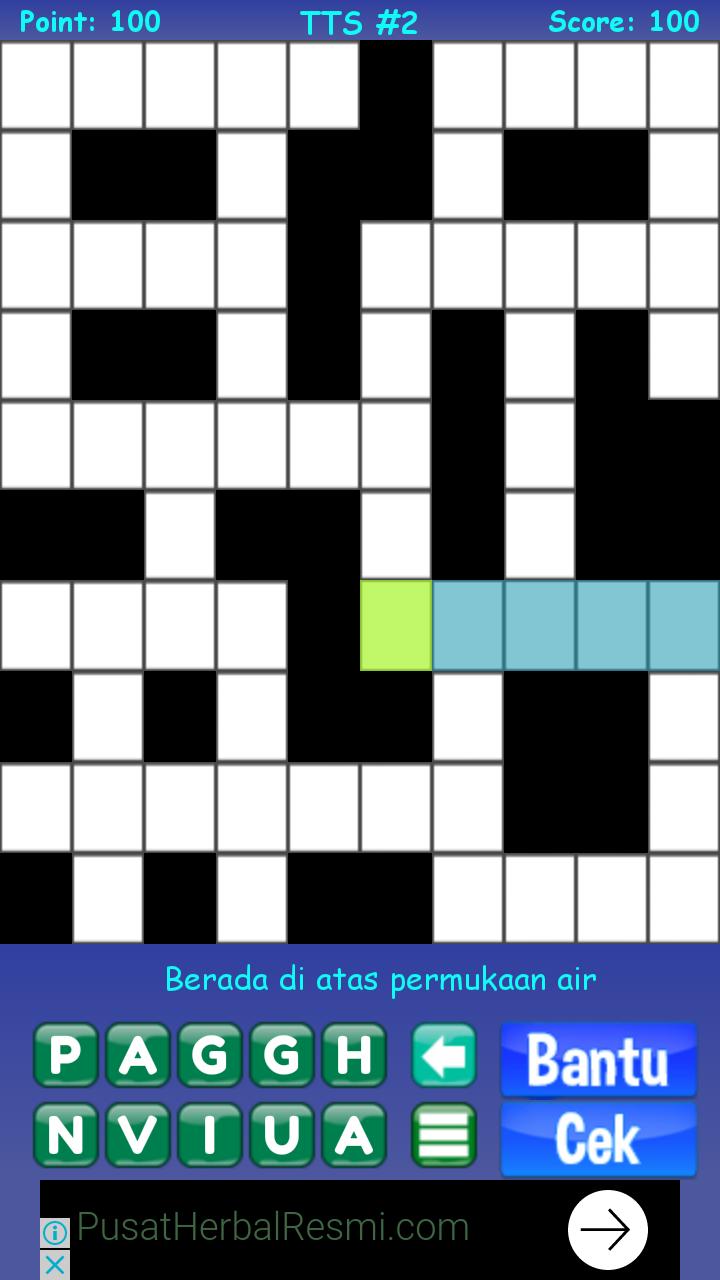The height and width of the screenshot is (1280, 720).
Task: Pick the letter N tile
Action: (x=65, y=1135)
